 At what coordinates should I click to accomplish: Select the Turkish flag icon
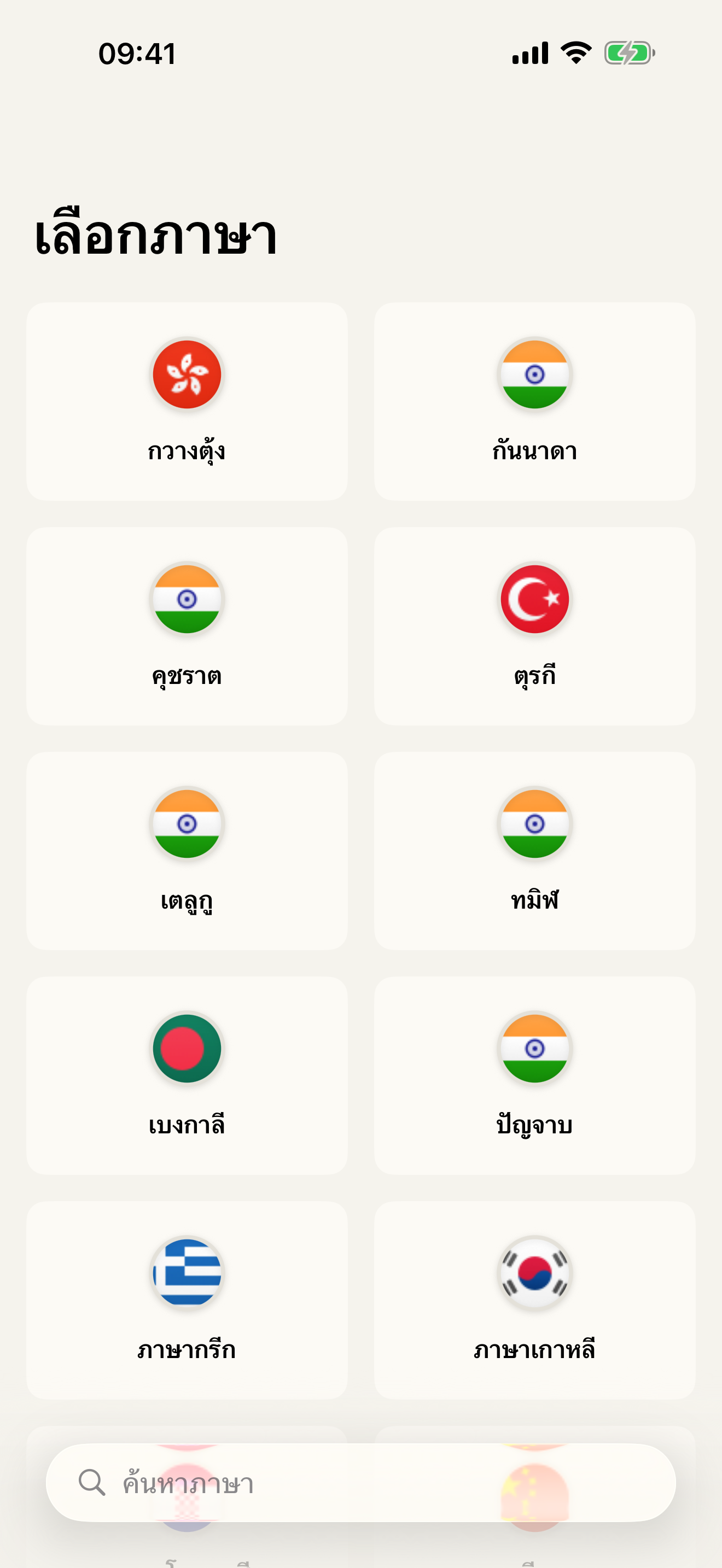click(x=534, y=600)
